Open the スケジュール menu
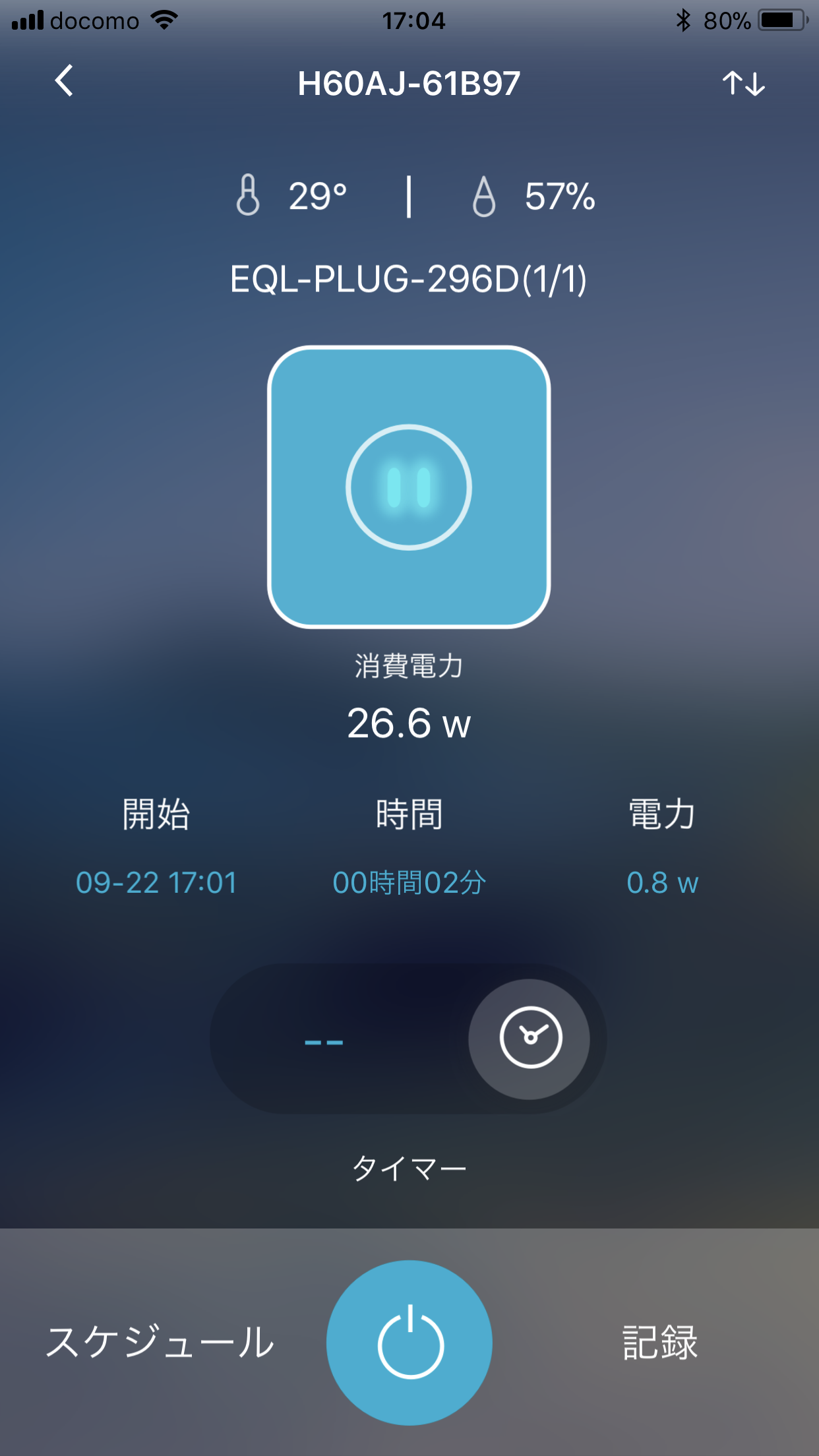Screen dimensions: 819x1456 (x=160, y=1343)
